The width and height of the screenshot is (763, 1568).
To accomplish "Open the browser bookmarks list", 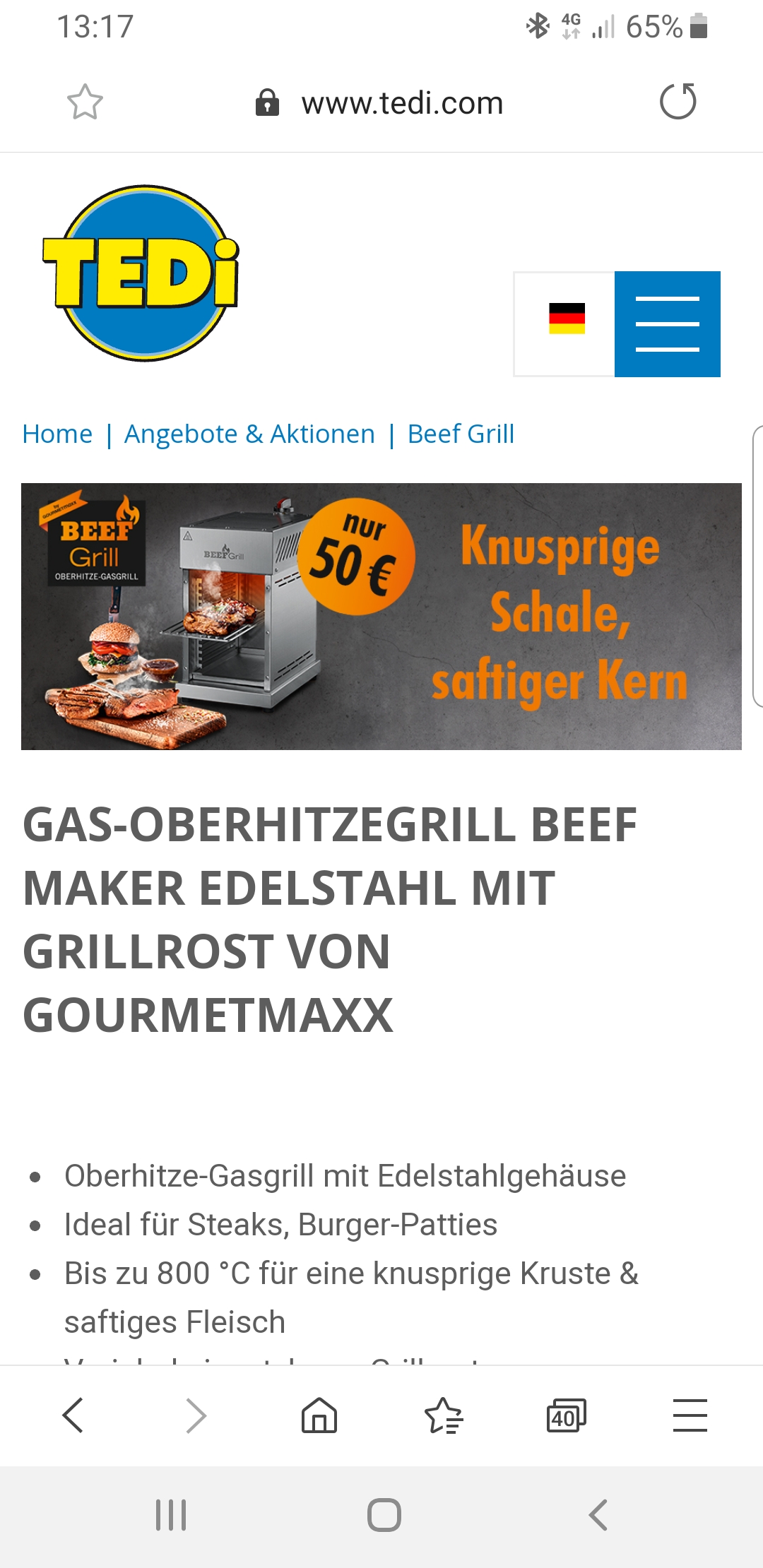I will pos(443,1415).
